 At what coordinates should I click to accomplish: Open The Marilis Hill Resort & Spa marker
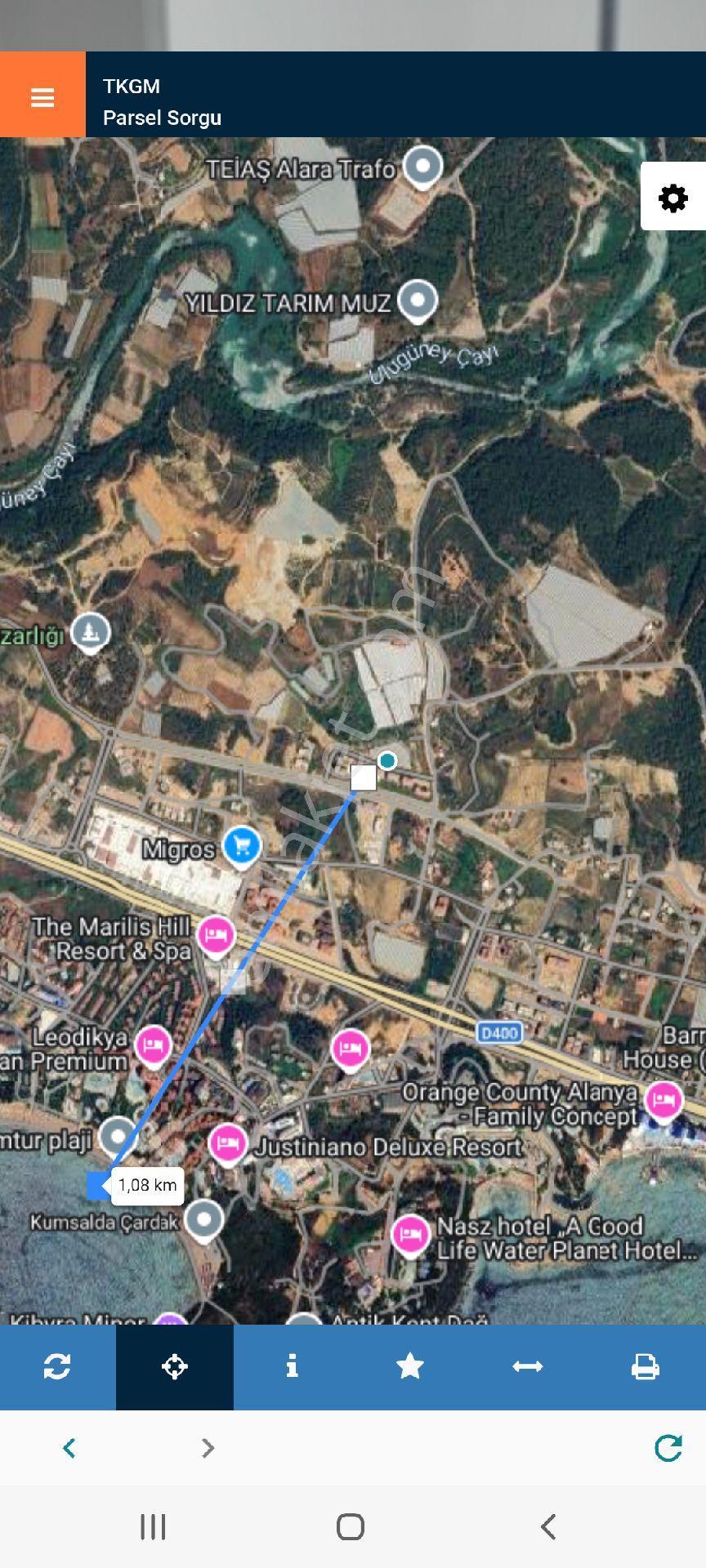point(215,934)
